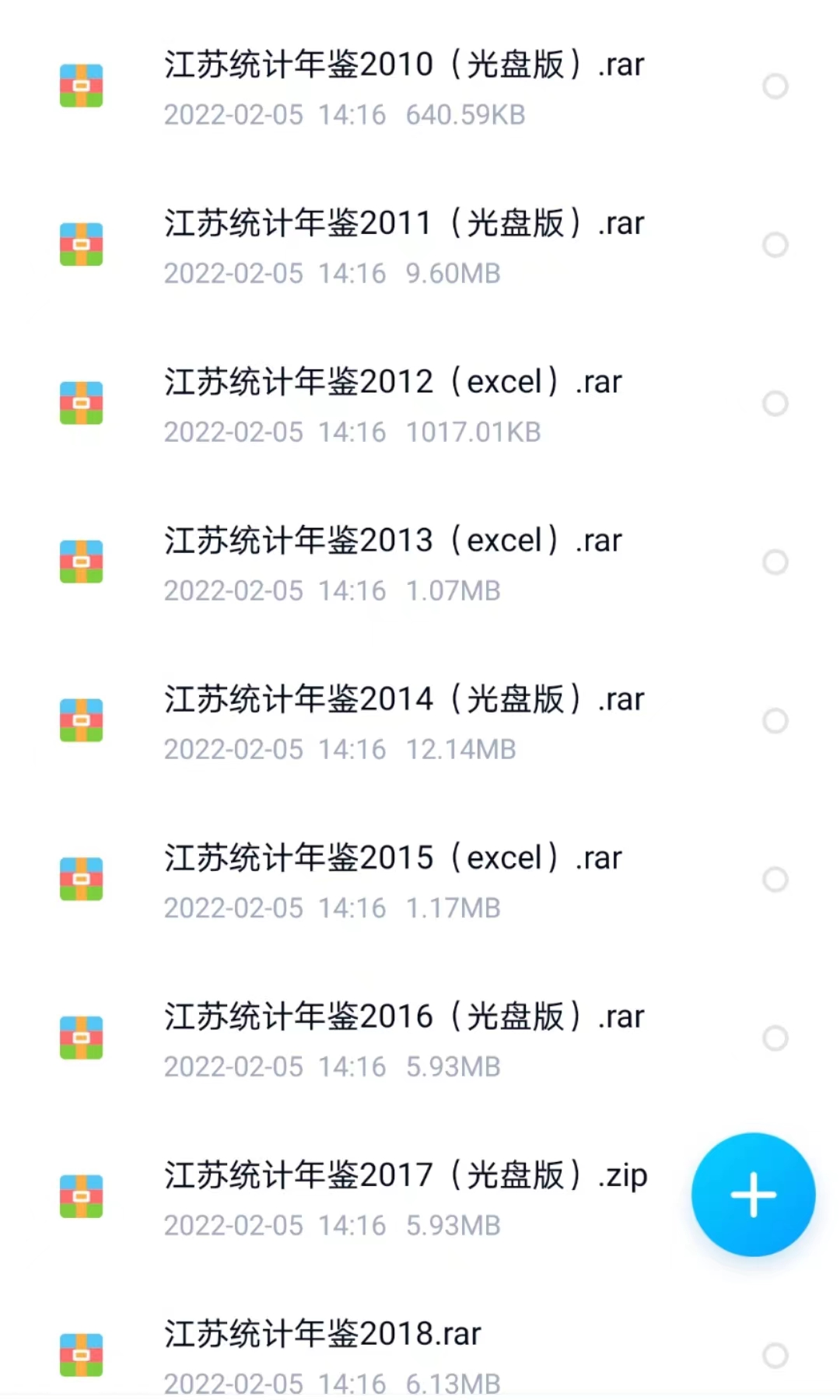This screenshot has height=1400, width=840.
Task: Open 江苏统计年鉴2012（excel）.rar file
Action: pyautogui.click(x=392, y=383)
